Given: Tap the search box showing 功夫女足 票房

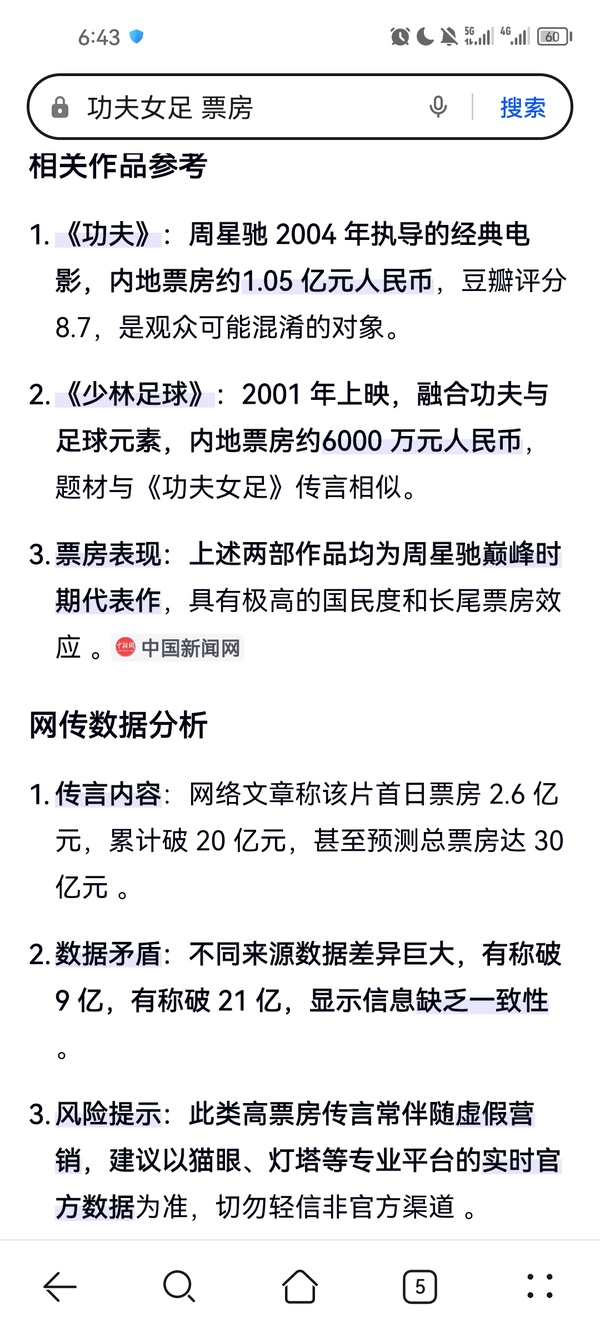Looking at the screenshot, I should [240, 107].
